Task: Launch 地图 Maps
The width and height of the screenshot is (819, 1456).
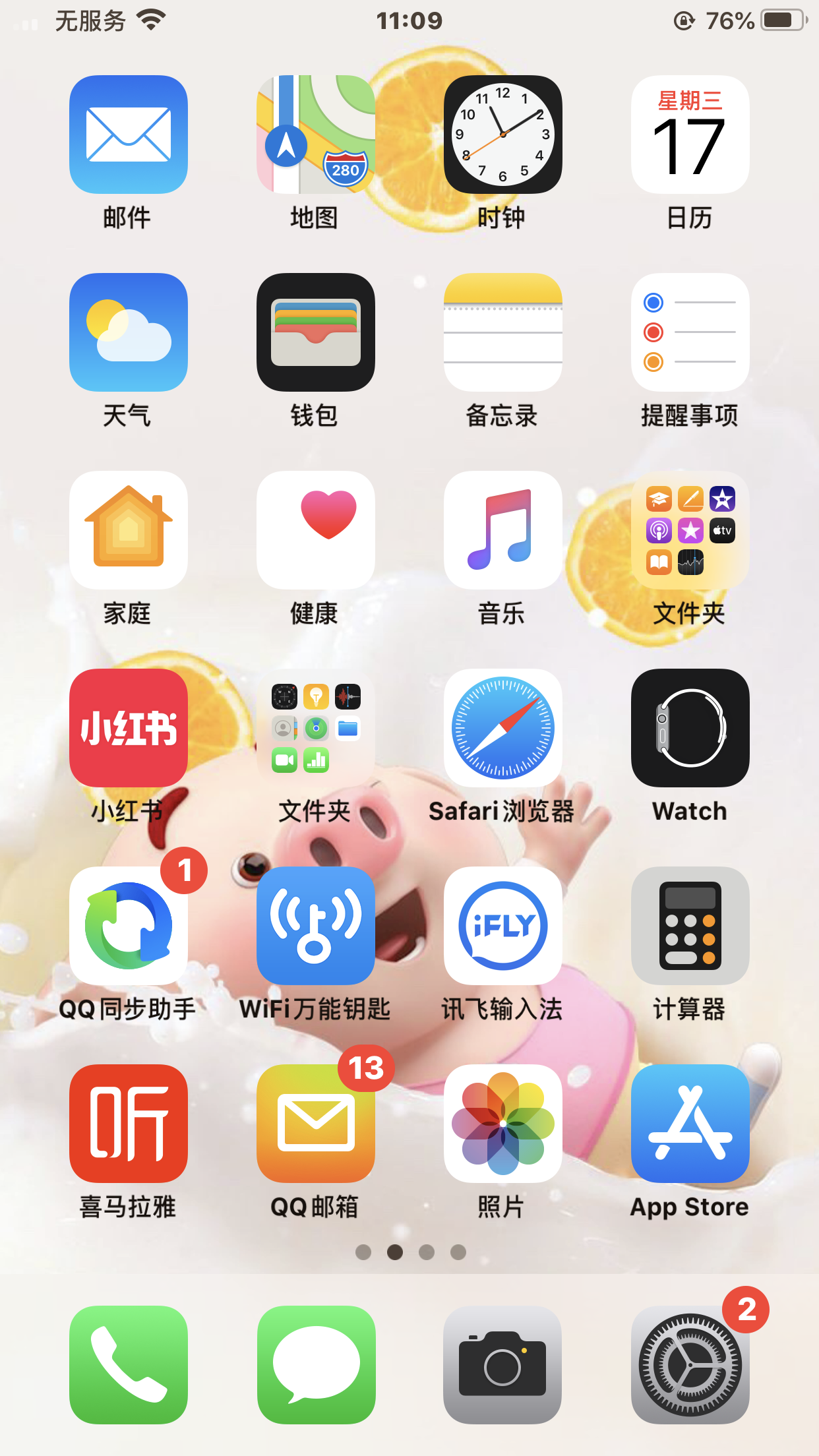Action: tap(315, 135)
